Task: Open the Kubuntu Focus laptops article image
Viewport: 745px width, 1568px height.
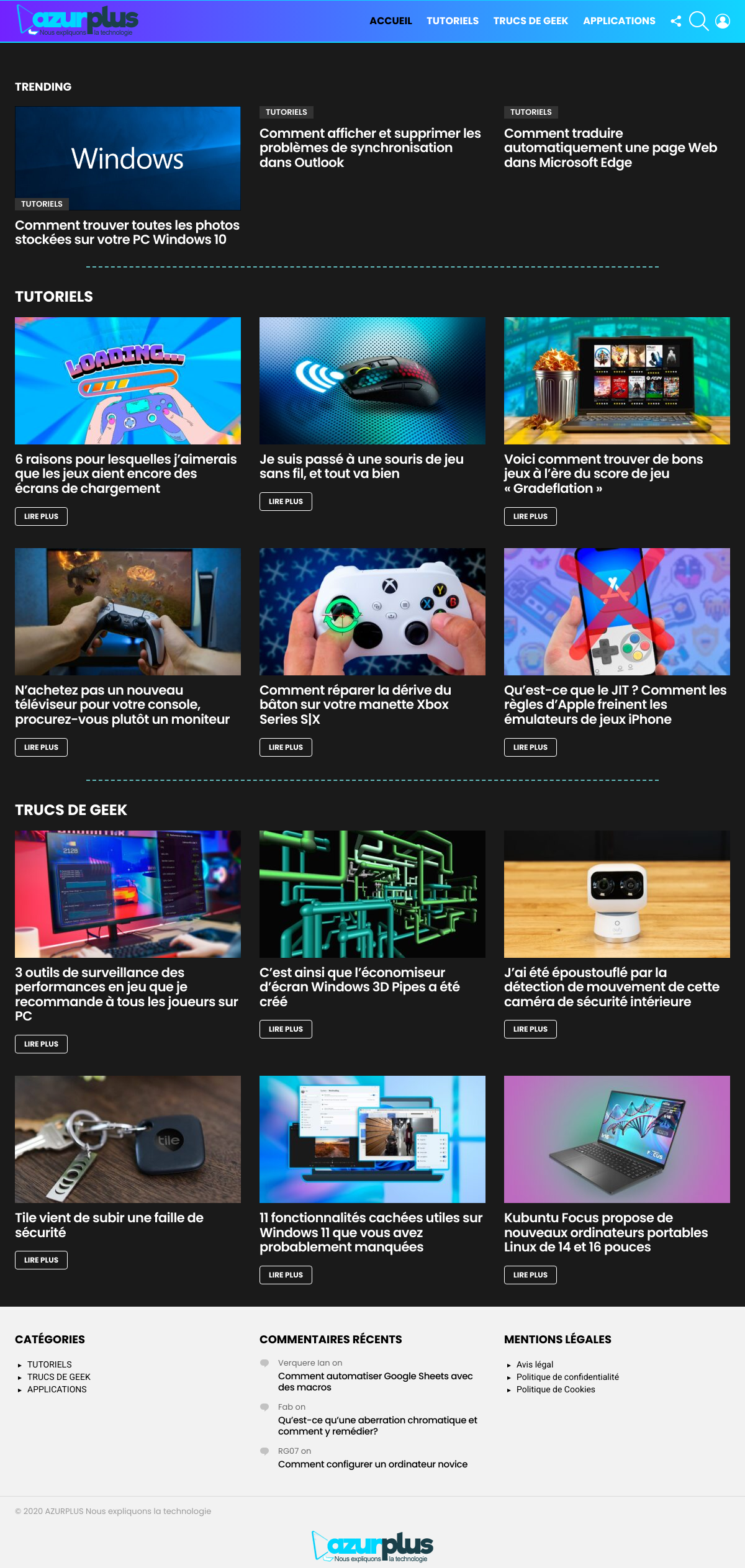Action: pos(616,1139)
